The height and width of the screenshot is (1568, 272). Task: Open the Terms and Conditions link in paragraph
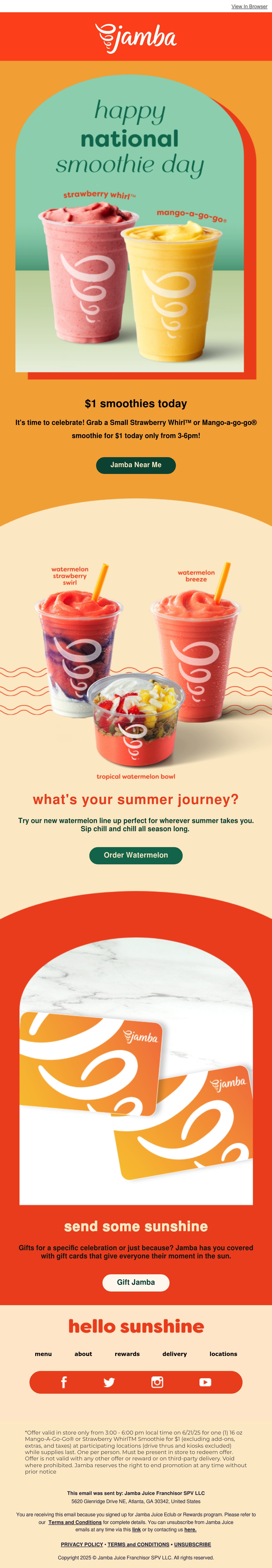click(x=75, y=1522)
